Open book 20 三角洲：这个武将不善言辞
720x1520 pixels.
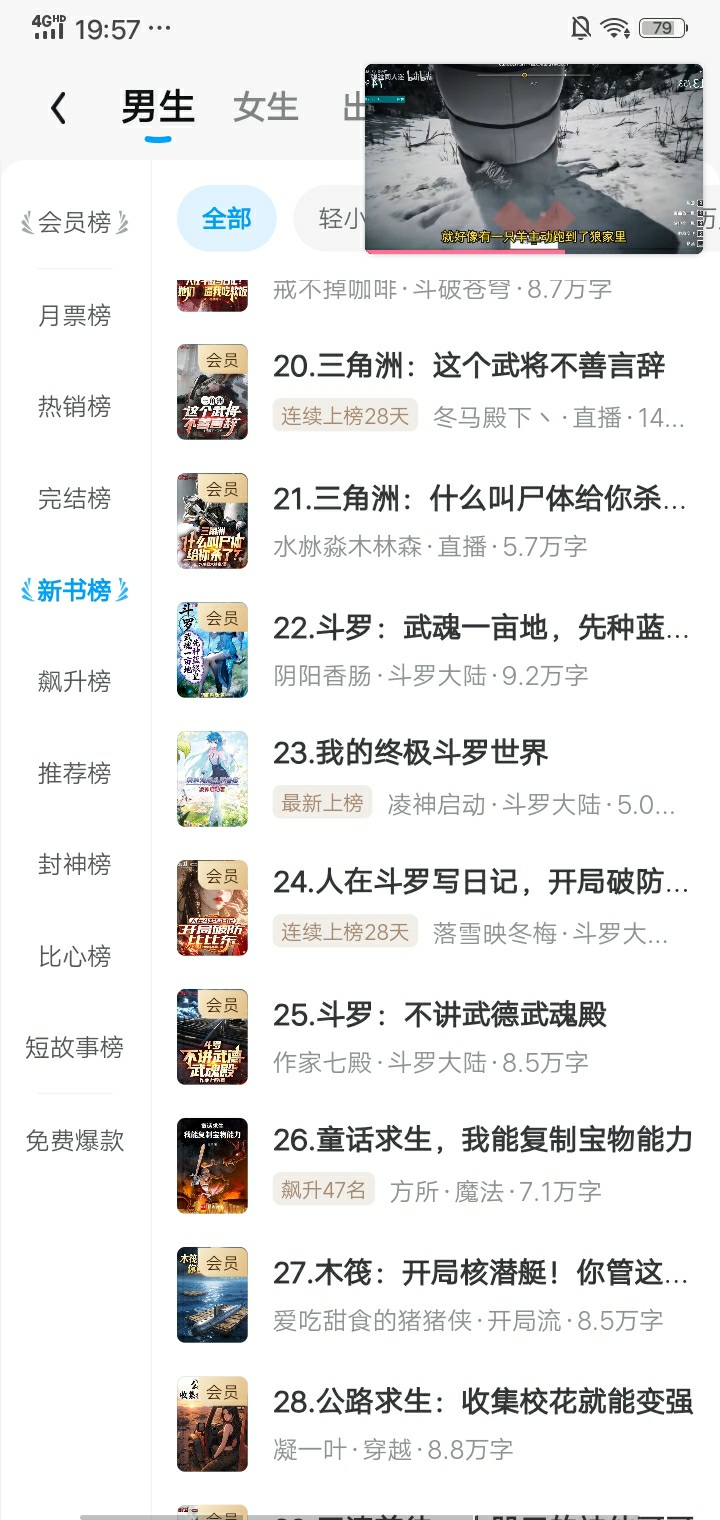[x=468, y=366]
